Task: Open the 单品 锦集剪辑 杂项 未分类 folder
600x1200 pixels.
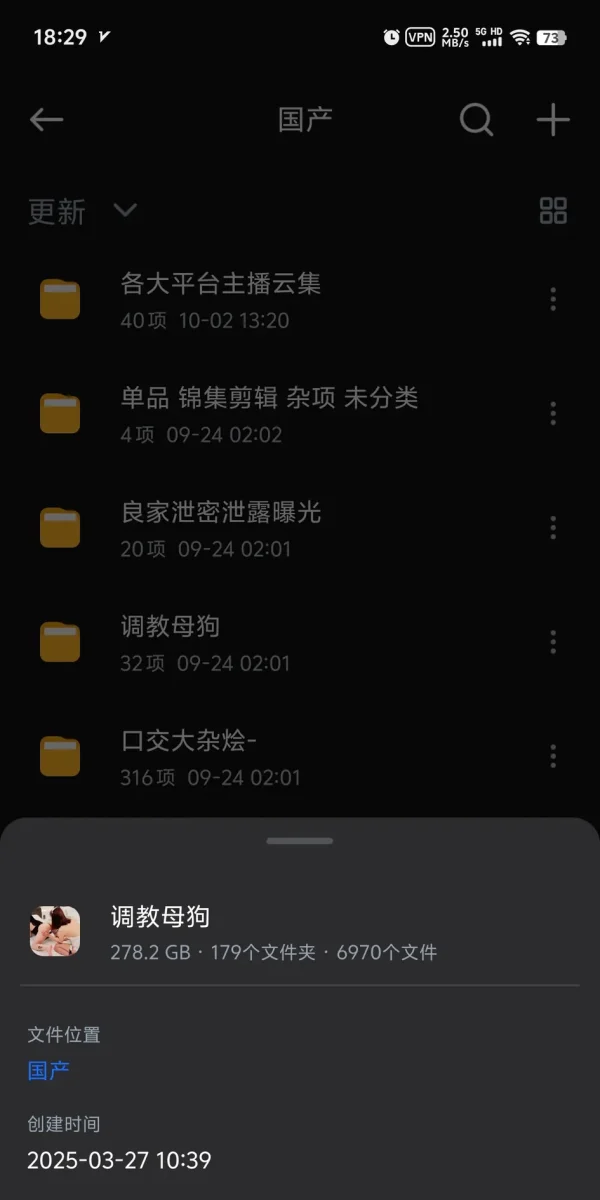Action: (x=268, y=413)
